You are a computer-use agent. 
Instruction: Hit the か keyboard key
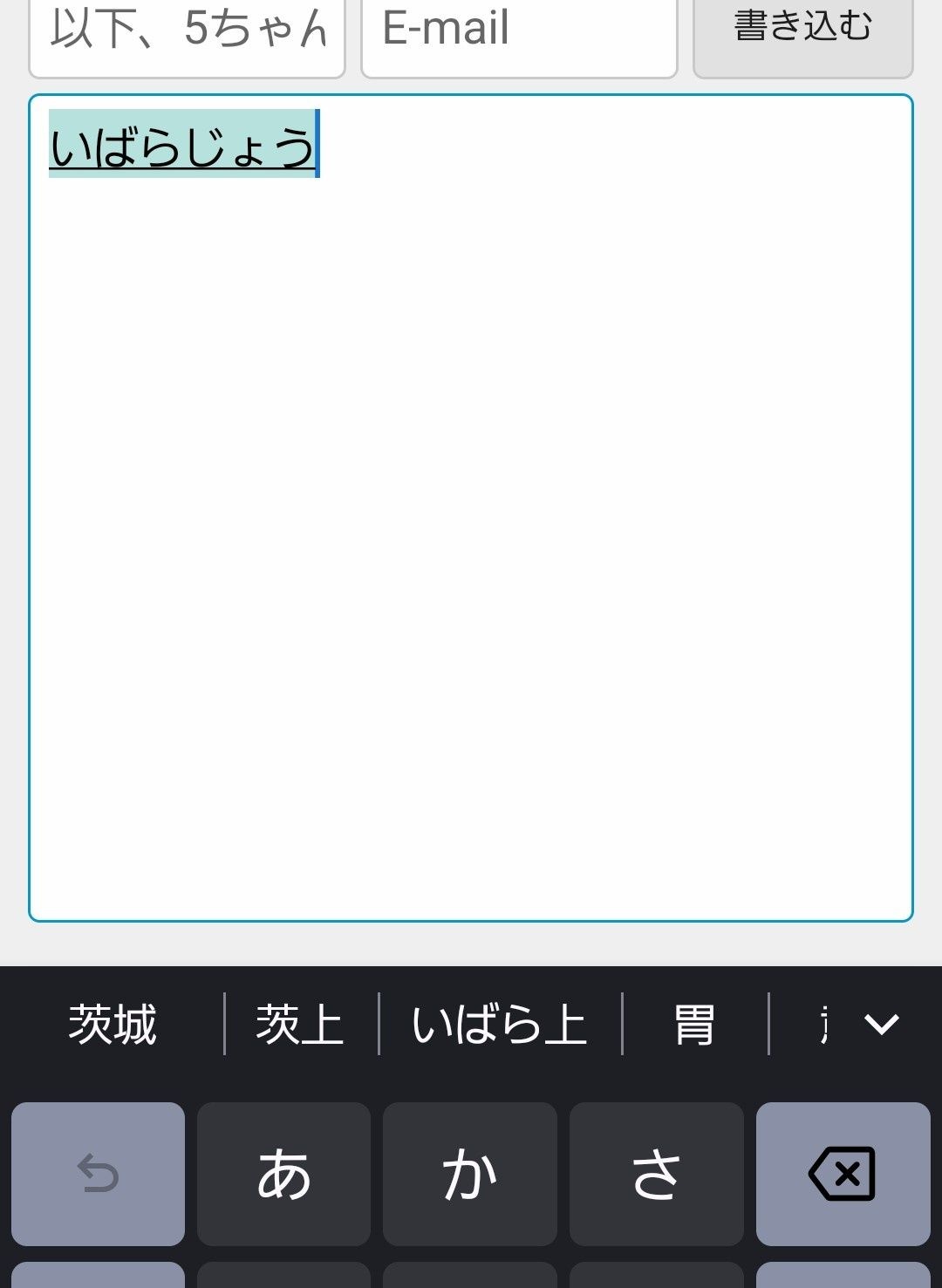[x=469, y=1174]
